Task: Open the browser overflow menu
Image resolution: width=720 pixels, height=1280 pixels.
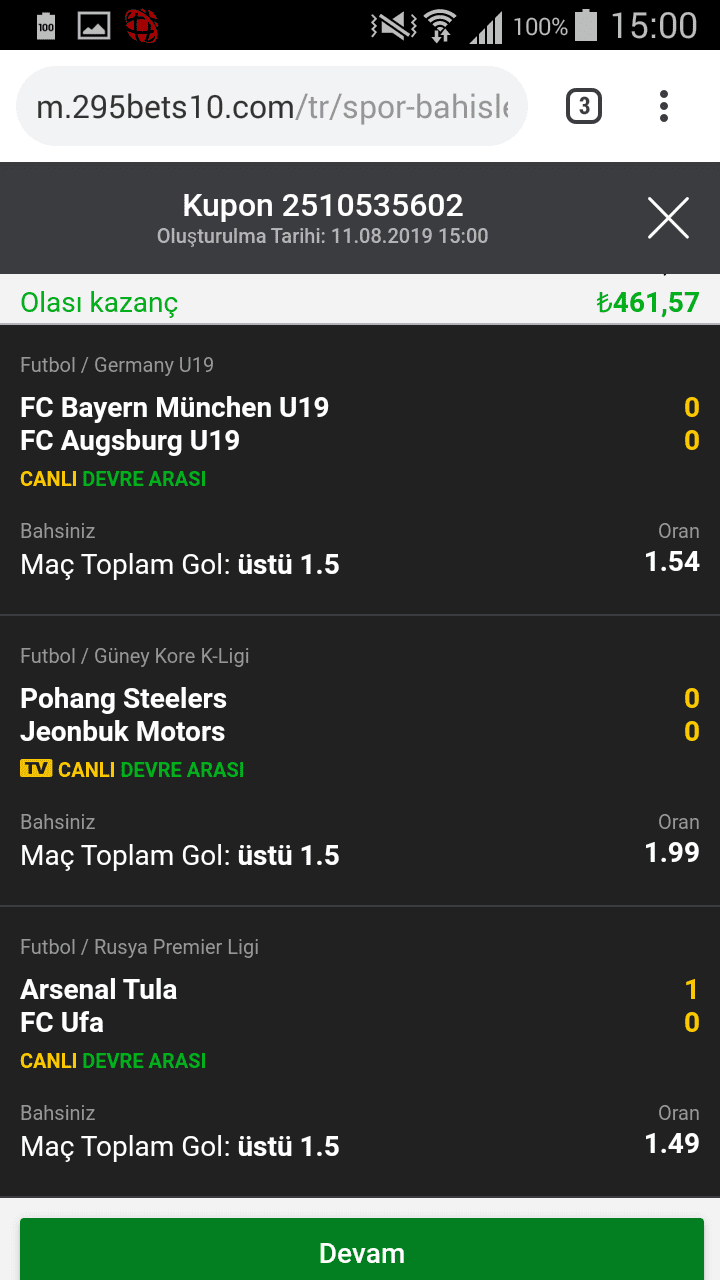Action: 664,106
